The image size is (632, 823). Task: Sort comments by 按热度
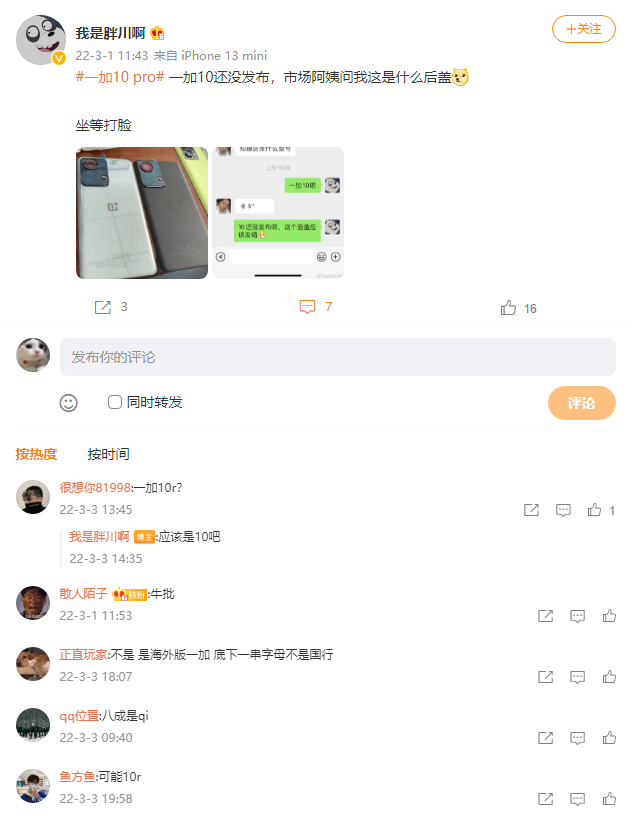pos(36,454)
